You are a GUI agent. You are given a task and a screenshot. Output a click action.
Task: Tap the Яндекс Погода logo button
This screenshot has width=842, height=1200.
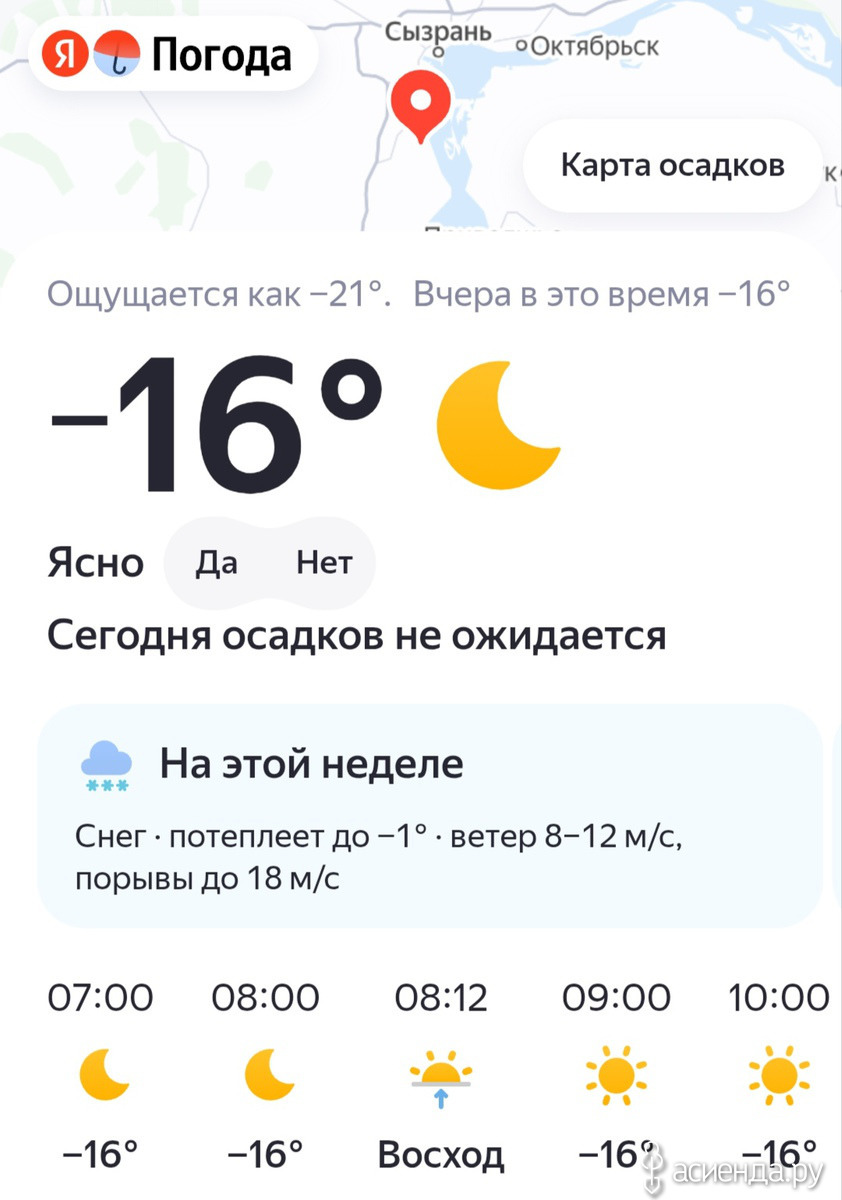[x=168, y=54]
